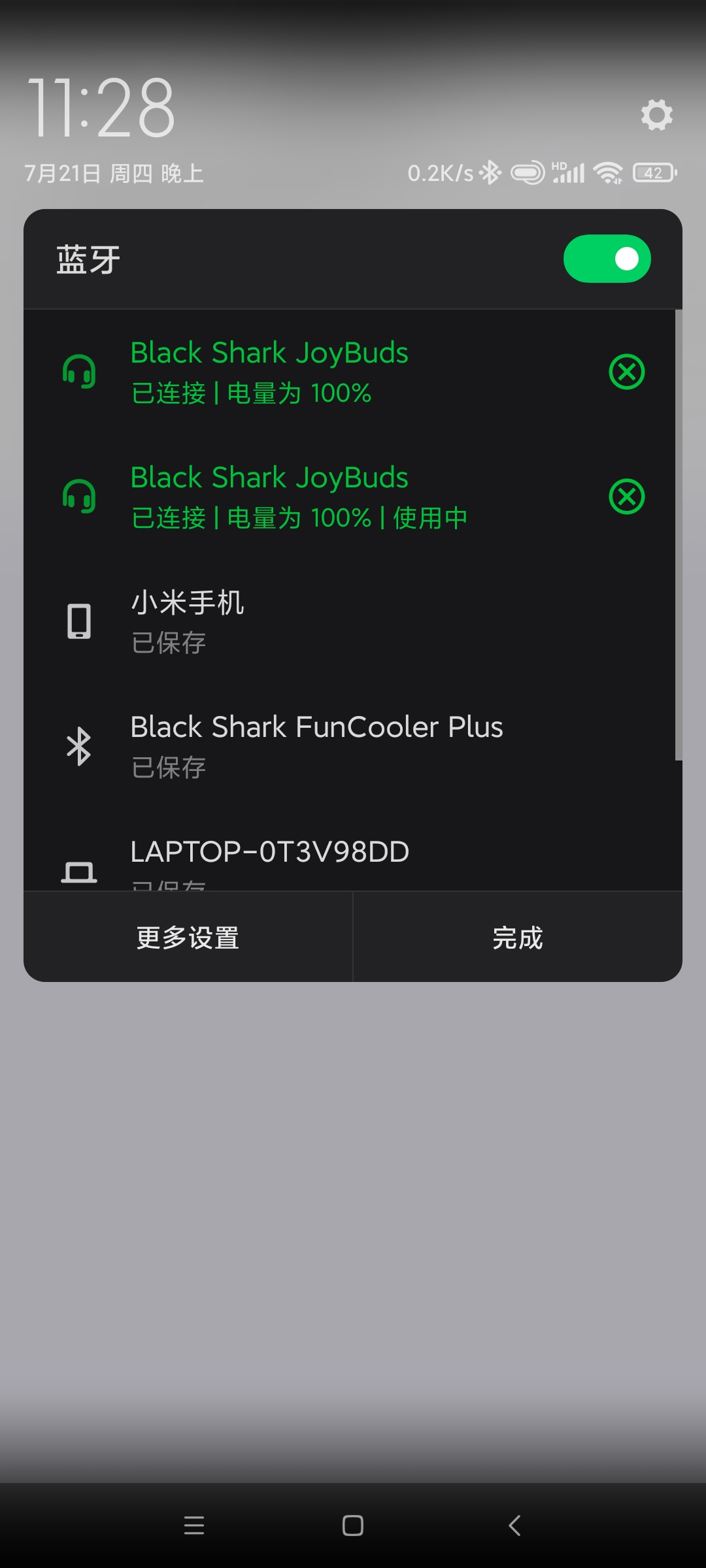Select the LAPTOP-0T3V98DD device
706x1568 pixels.
349,850
